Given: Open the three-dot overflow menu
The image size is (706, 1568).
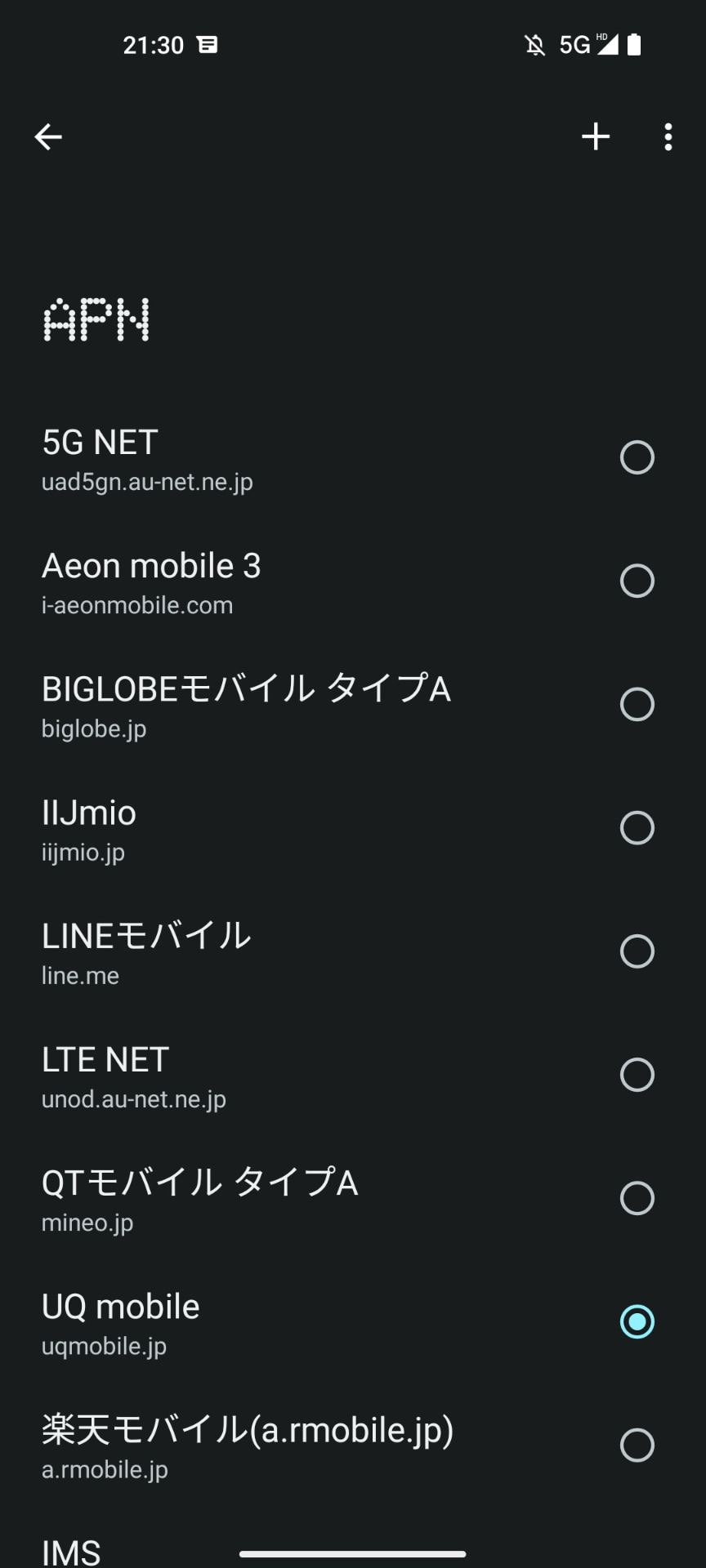Looking at the screenshot, I should (668, 136).
